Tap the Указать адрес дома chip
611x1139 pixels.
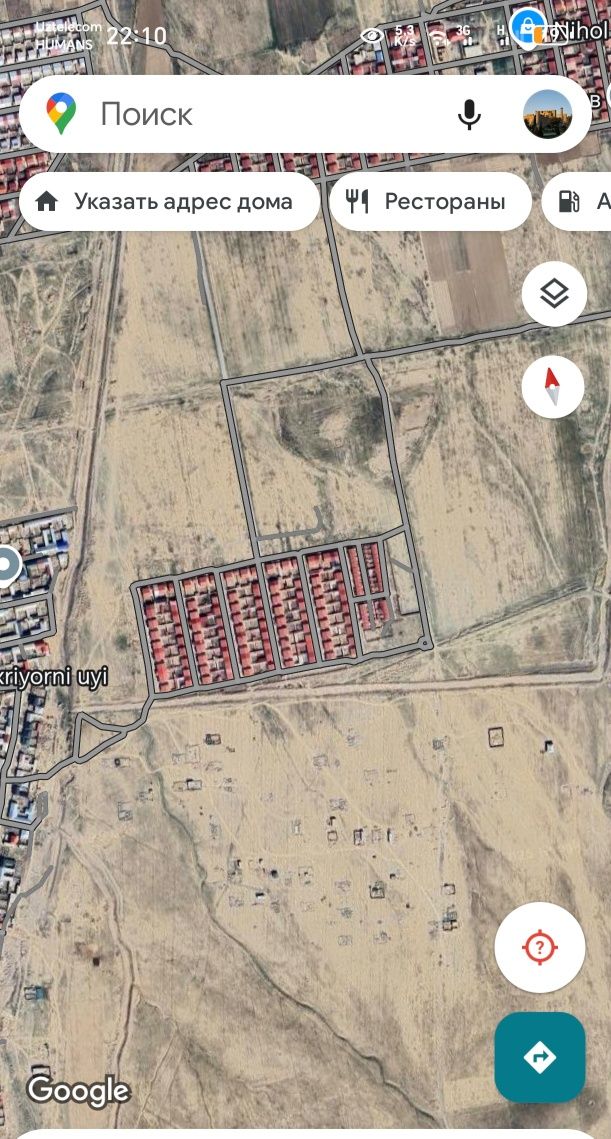click(x=168, y=202)
